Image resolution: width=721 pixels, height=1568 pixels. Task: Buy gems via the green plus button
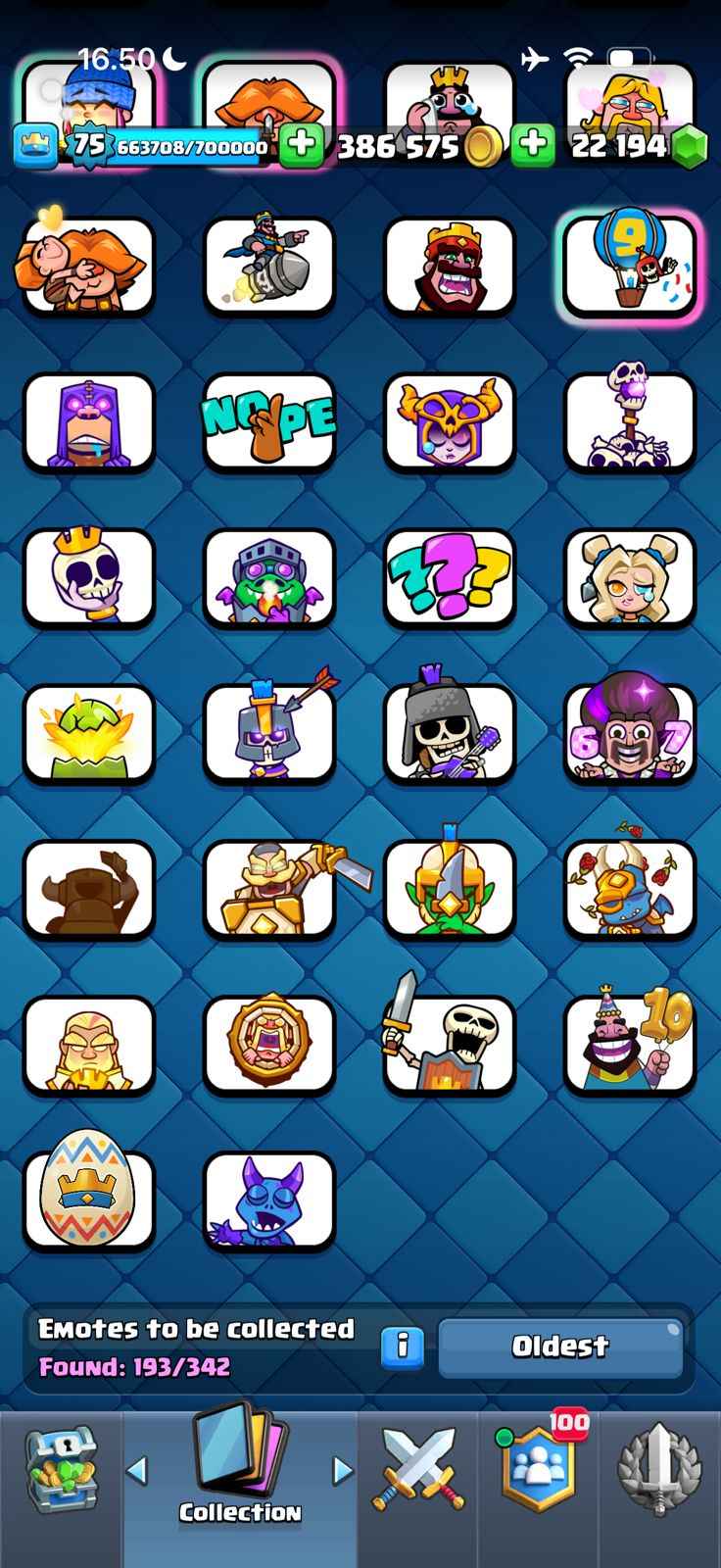click(532, 145)
